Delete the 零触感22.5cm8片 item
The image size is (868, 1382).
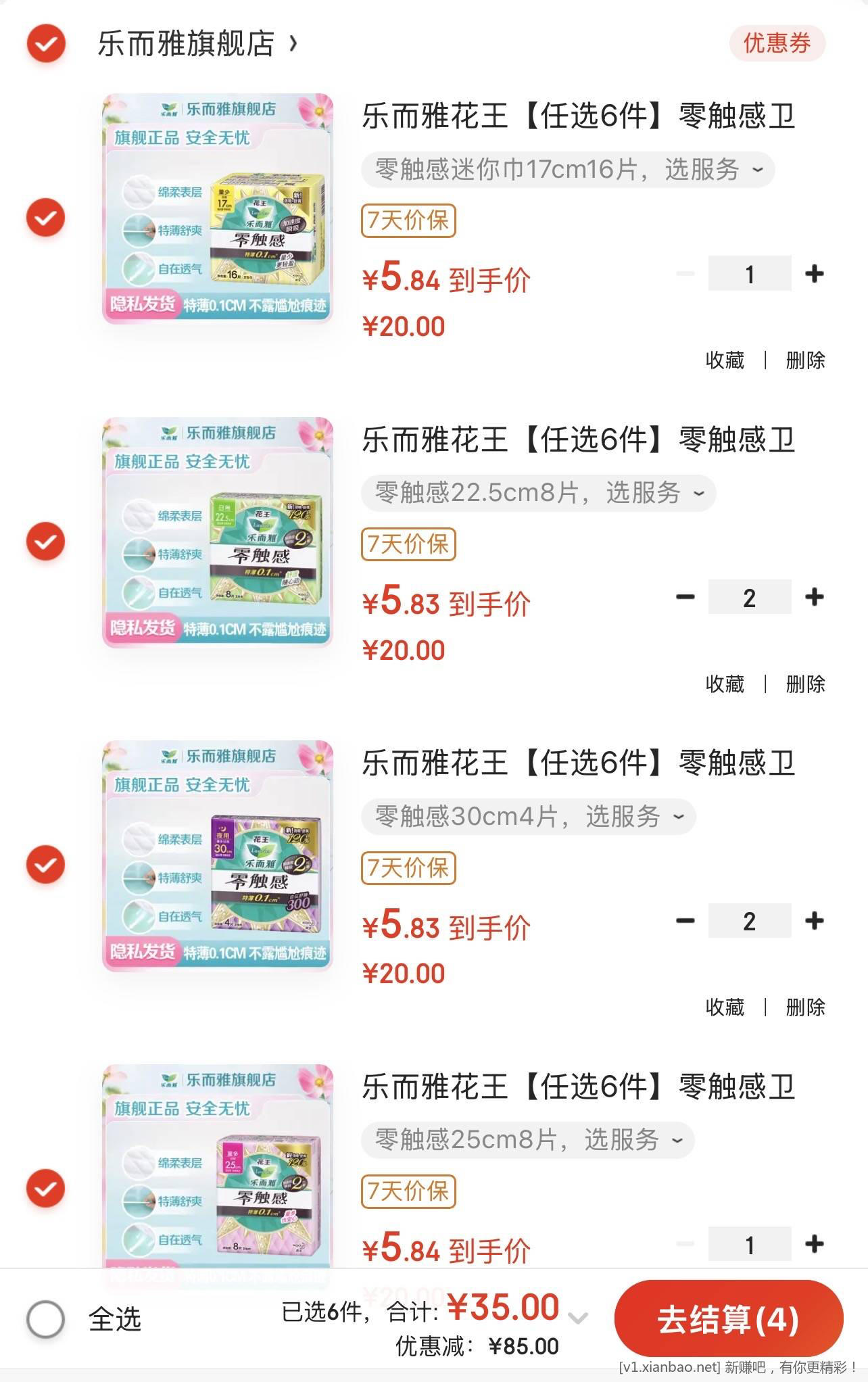coord(805,684)
